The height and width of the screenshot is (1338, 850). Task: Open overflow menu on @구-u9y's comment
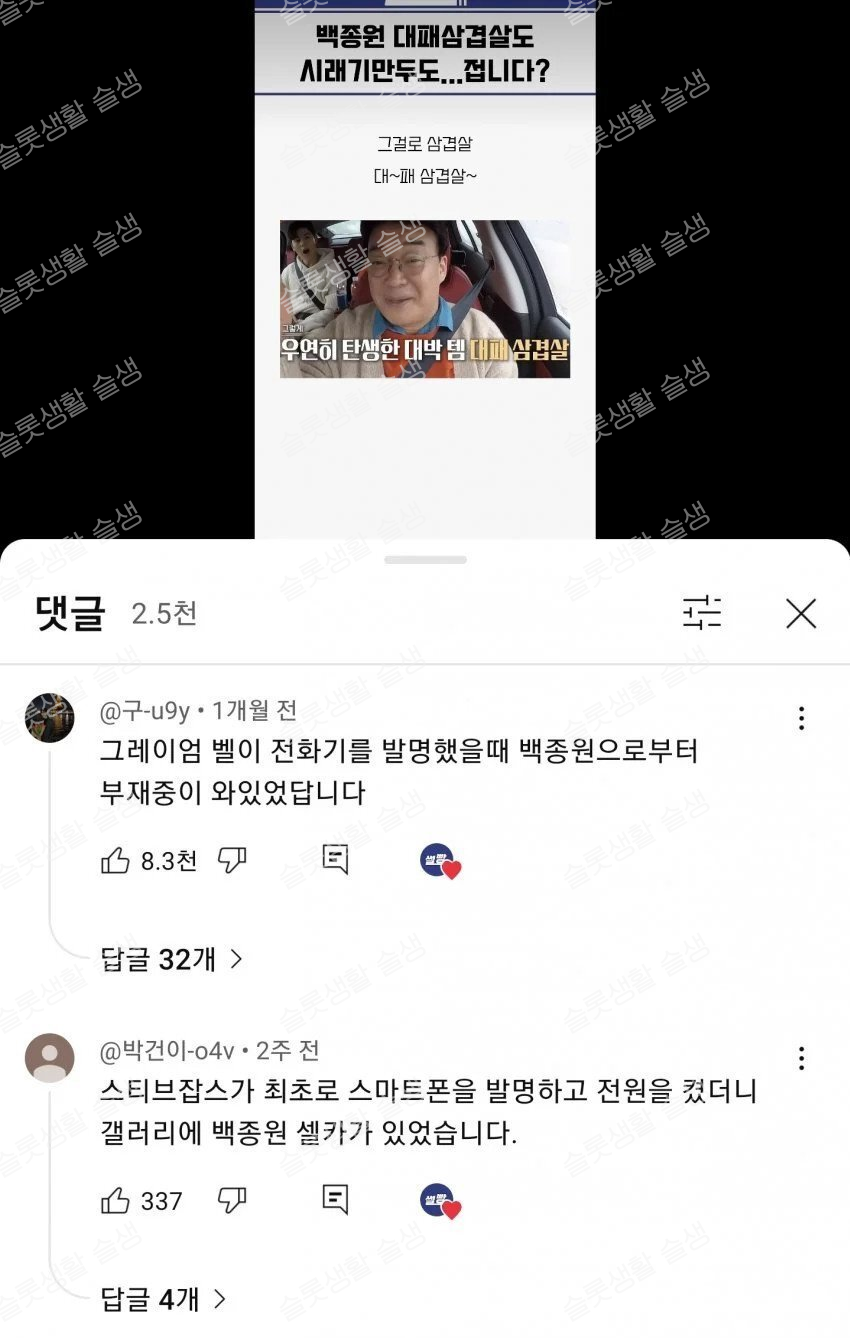tap(801, 718)
